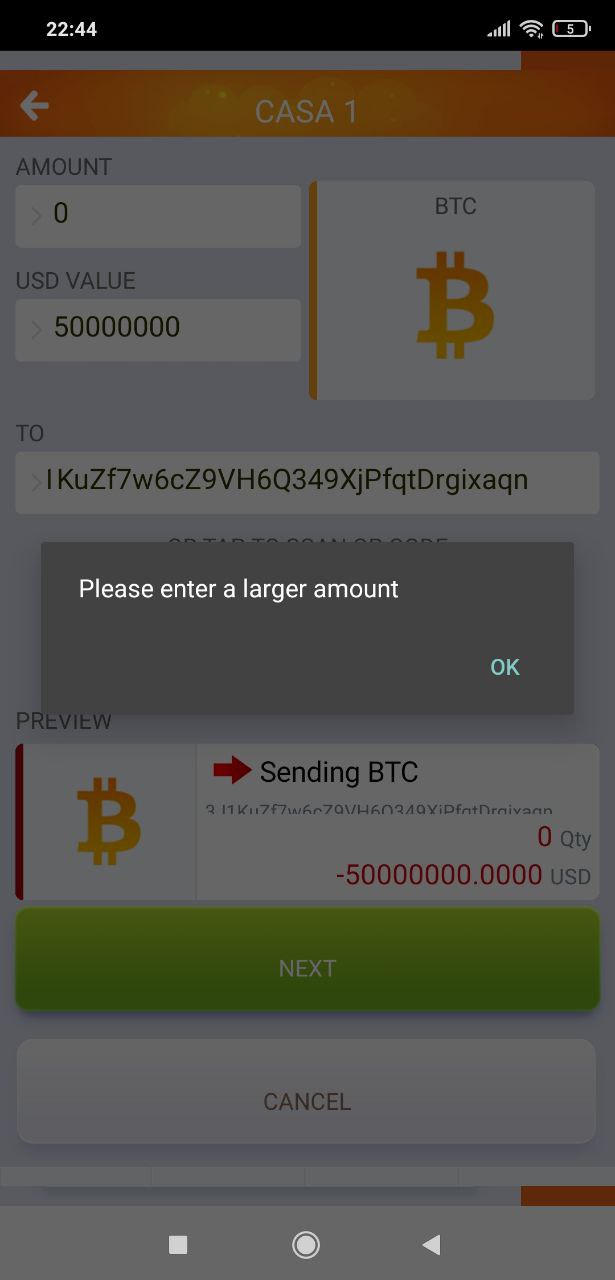Dismiss the dialog with OK
The image size is (615, 1280).
[504, 667]
